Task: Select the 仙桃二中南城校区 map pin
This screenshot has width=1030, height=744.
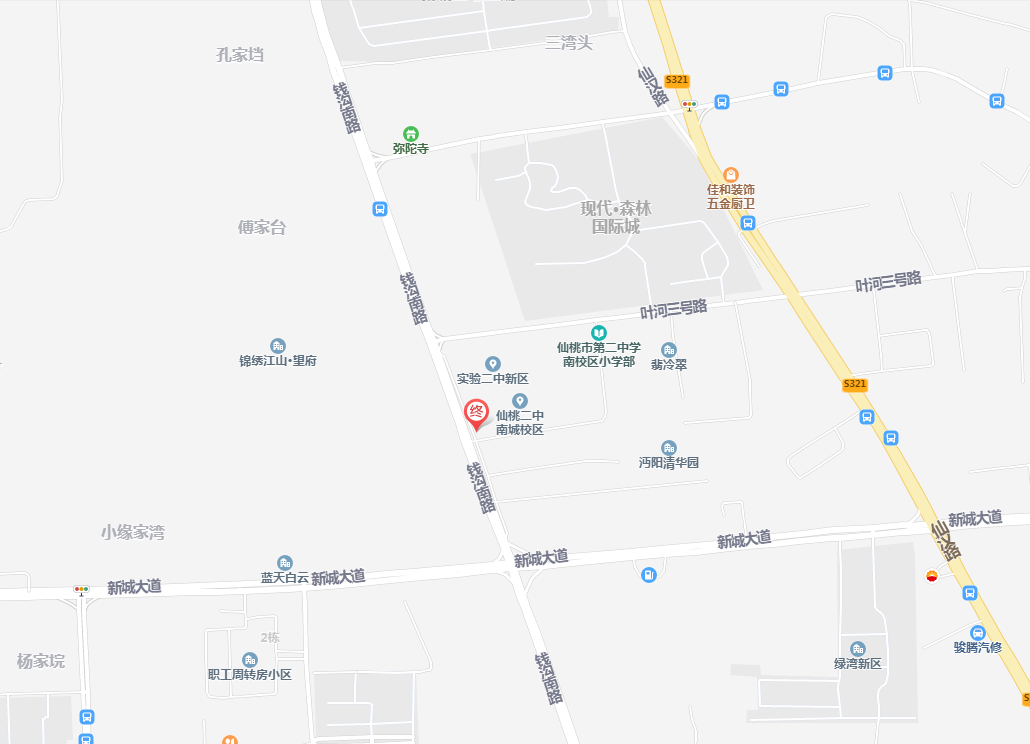Action: point(519,401)
